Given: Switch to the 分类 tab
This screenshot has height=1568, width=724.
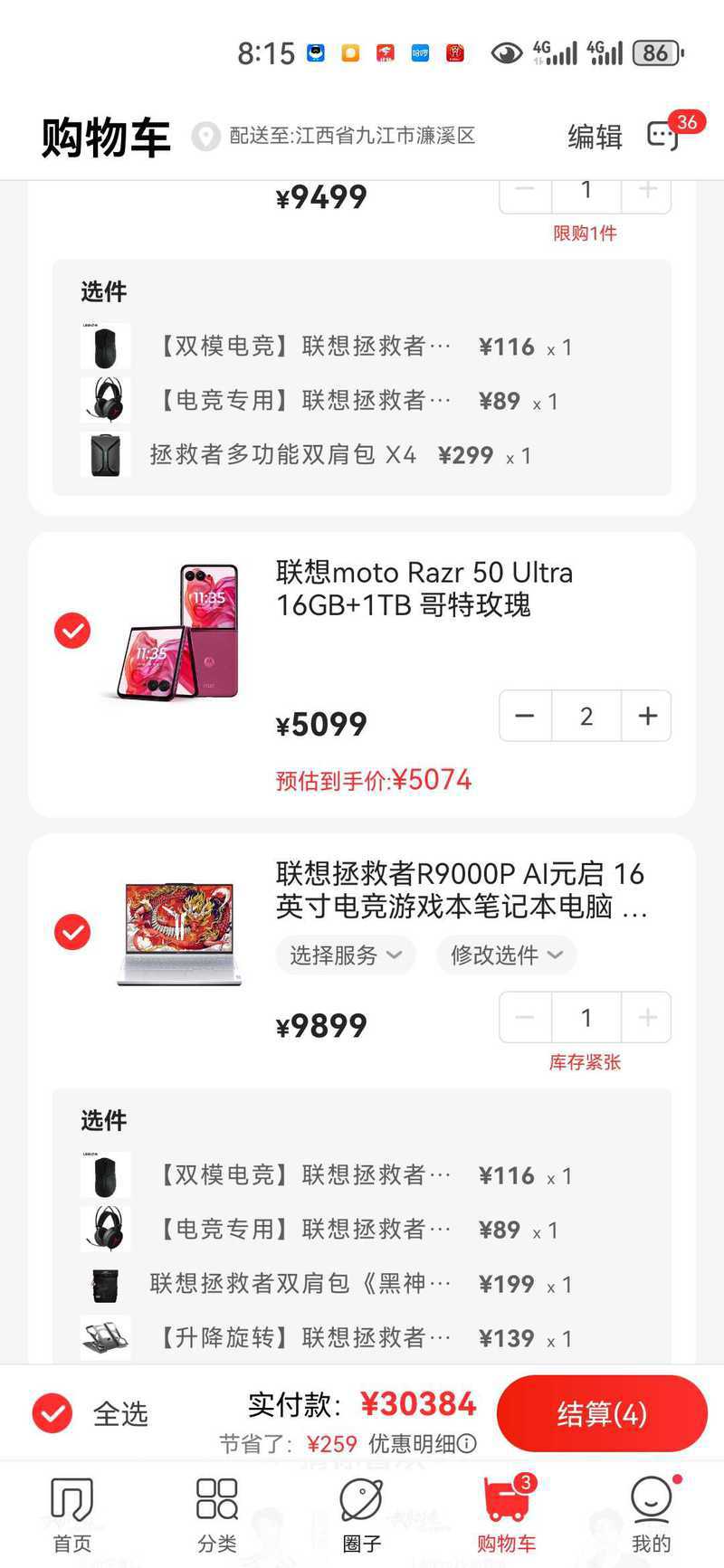Looking at the screenshot, I should tap(216, 1514).
